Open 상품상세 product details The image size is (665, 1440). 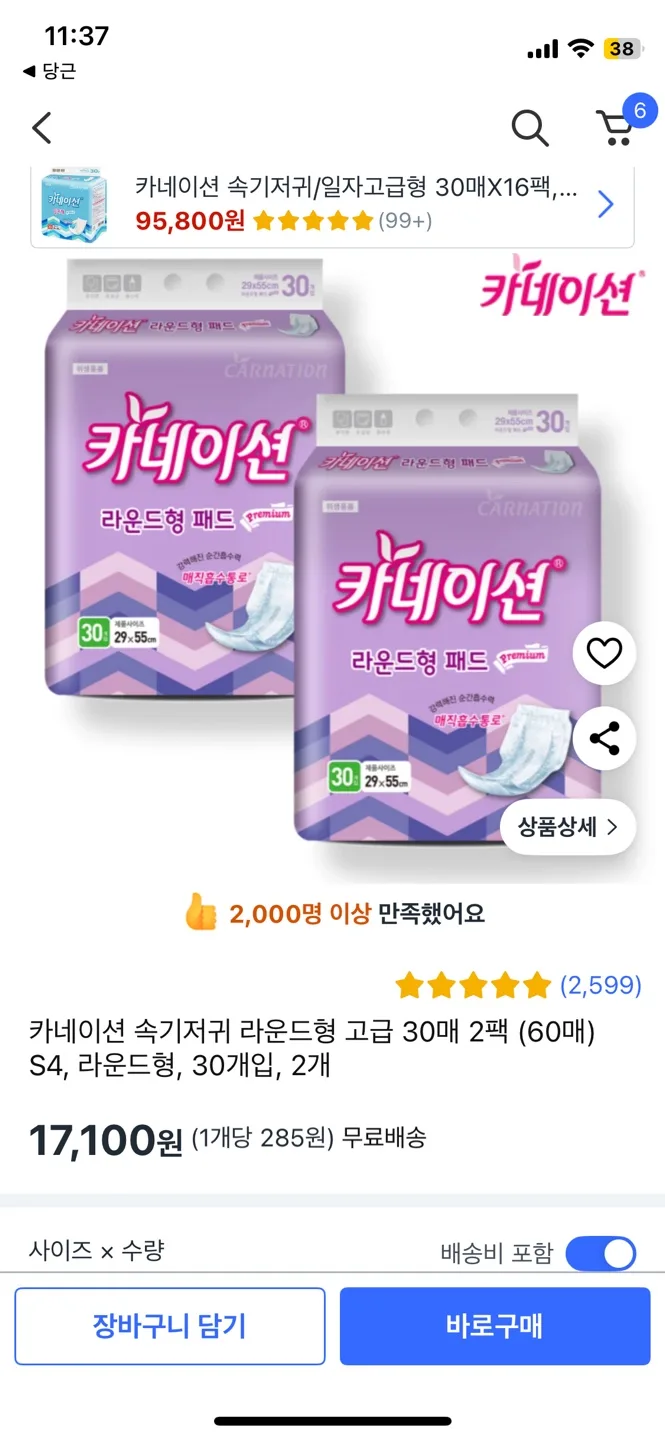(x=568, y=827)
